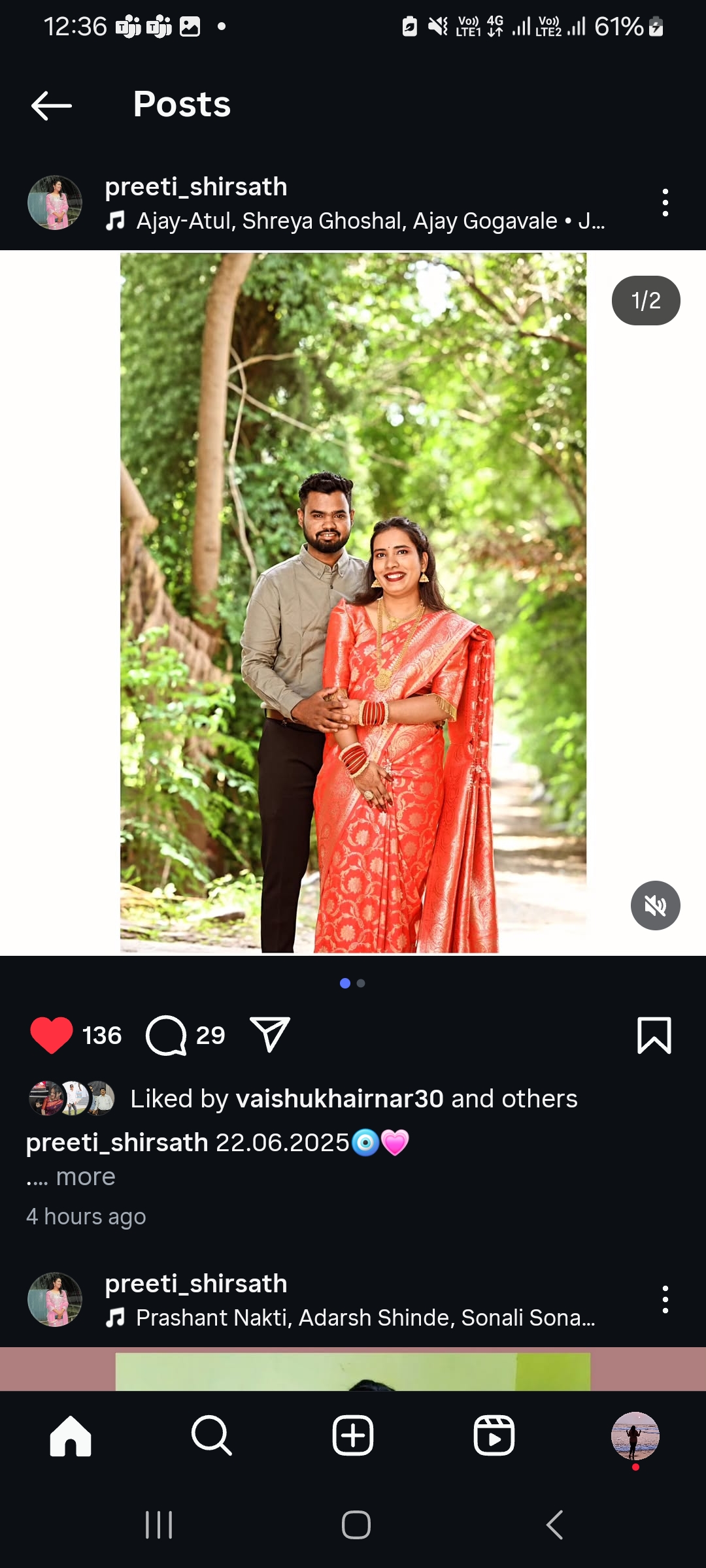Viewport: 706px width, 1568px height.
Task: Open my profile tab
Action: pyautogui.click(x=635, y=1435)
